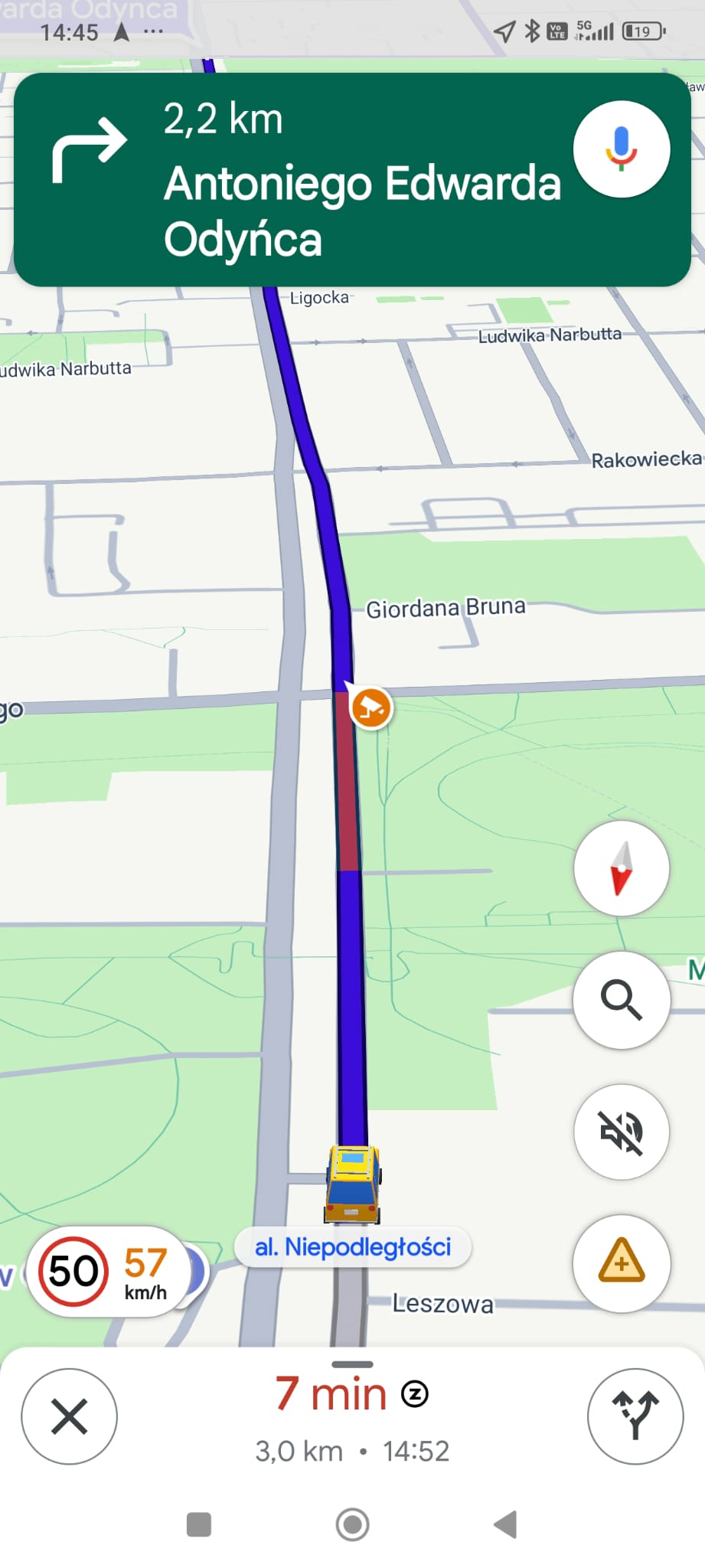
Task: Exit navigation with the X button
Action: (x=69, y=1416)
